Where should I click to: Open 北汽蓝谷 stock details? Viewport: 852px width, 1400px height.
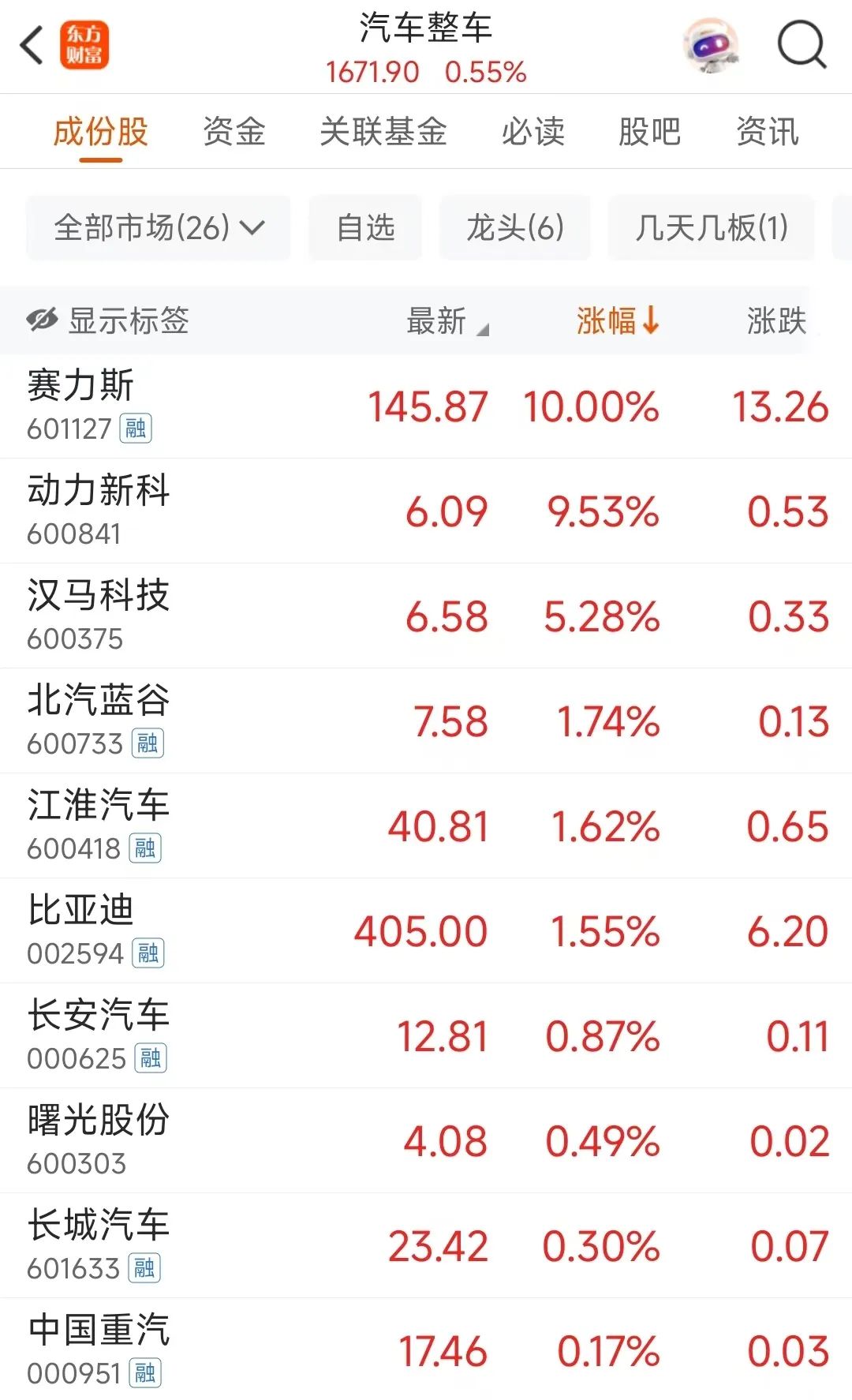pyautogui.click(x=426, y=721)
